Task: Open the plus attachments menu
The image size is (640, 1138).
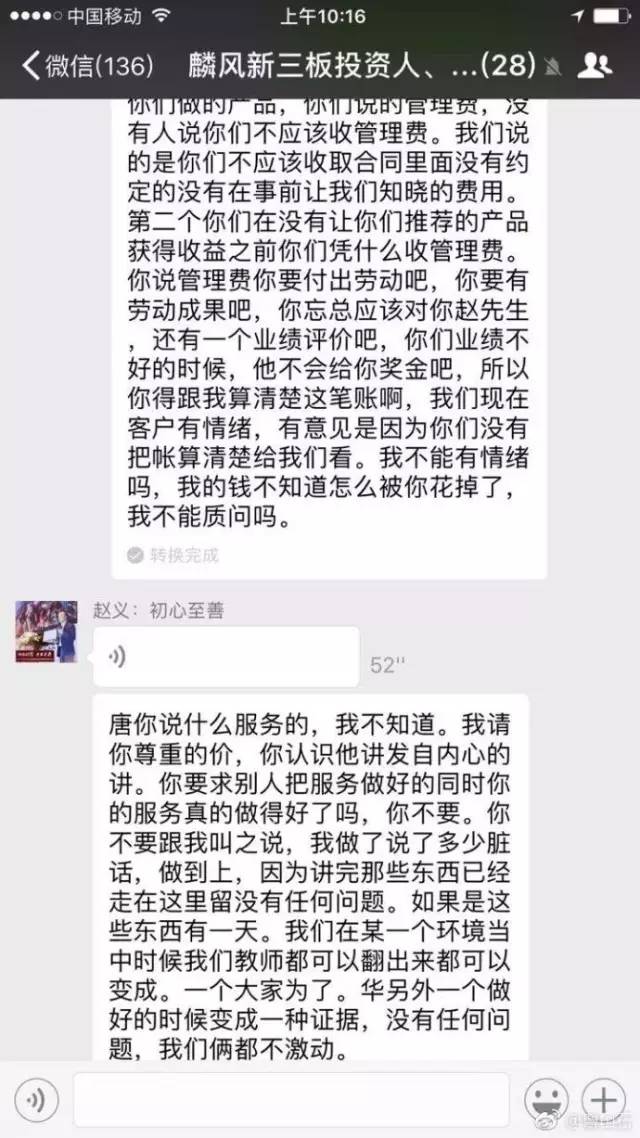Action: click(x=604, y=1100)
